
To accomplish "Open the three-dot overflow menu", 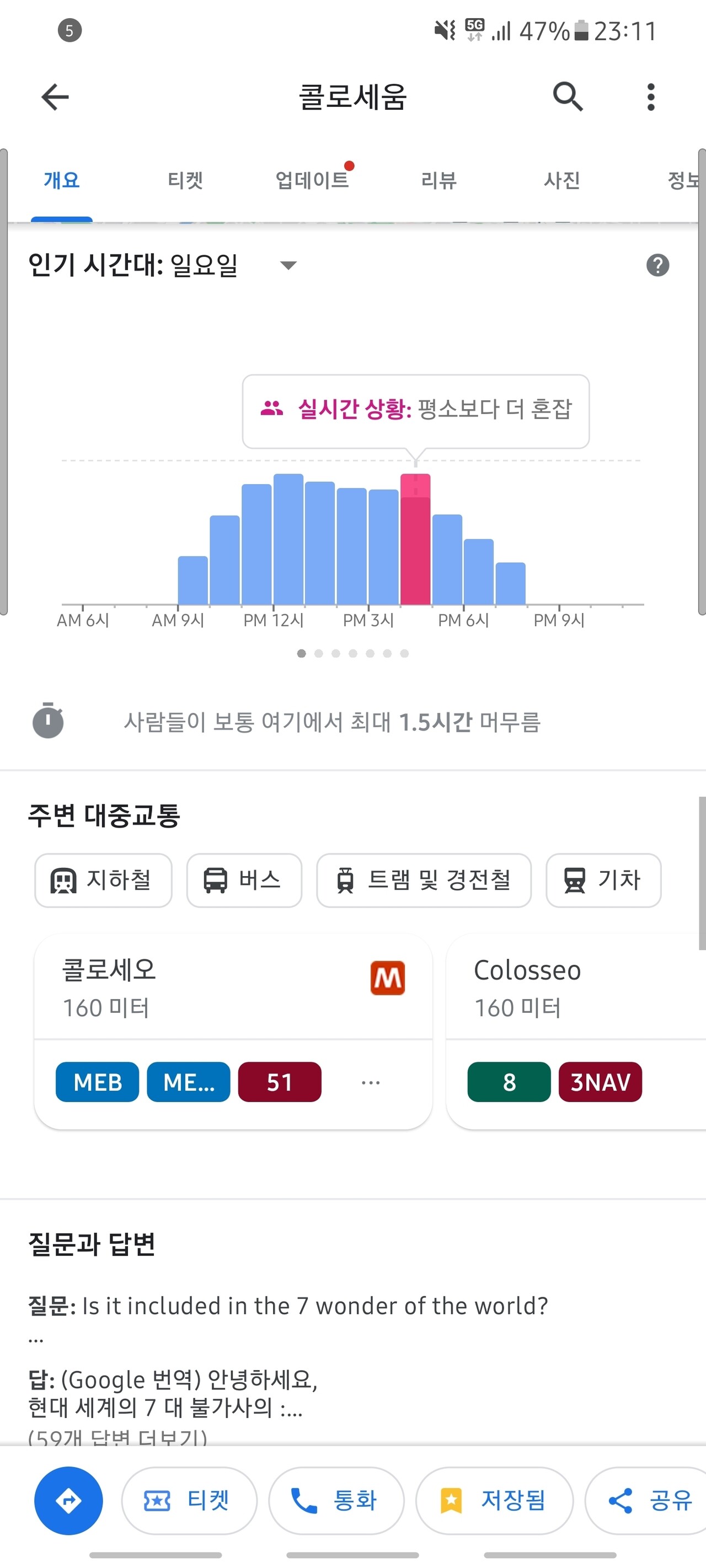I will pos(650,96).
